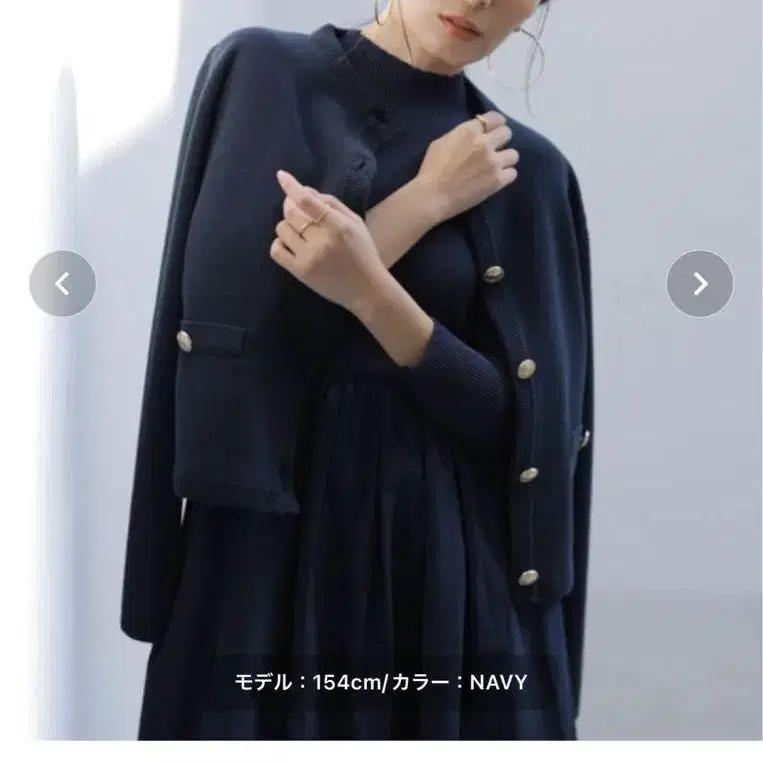
Task: Show the next product image
Action: tap(700, 284)
